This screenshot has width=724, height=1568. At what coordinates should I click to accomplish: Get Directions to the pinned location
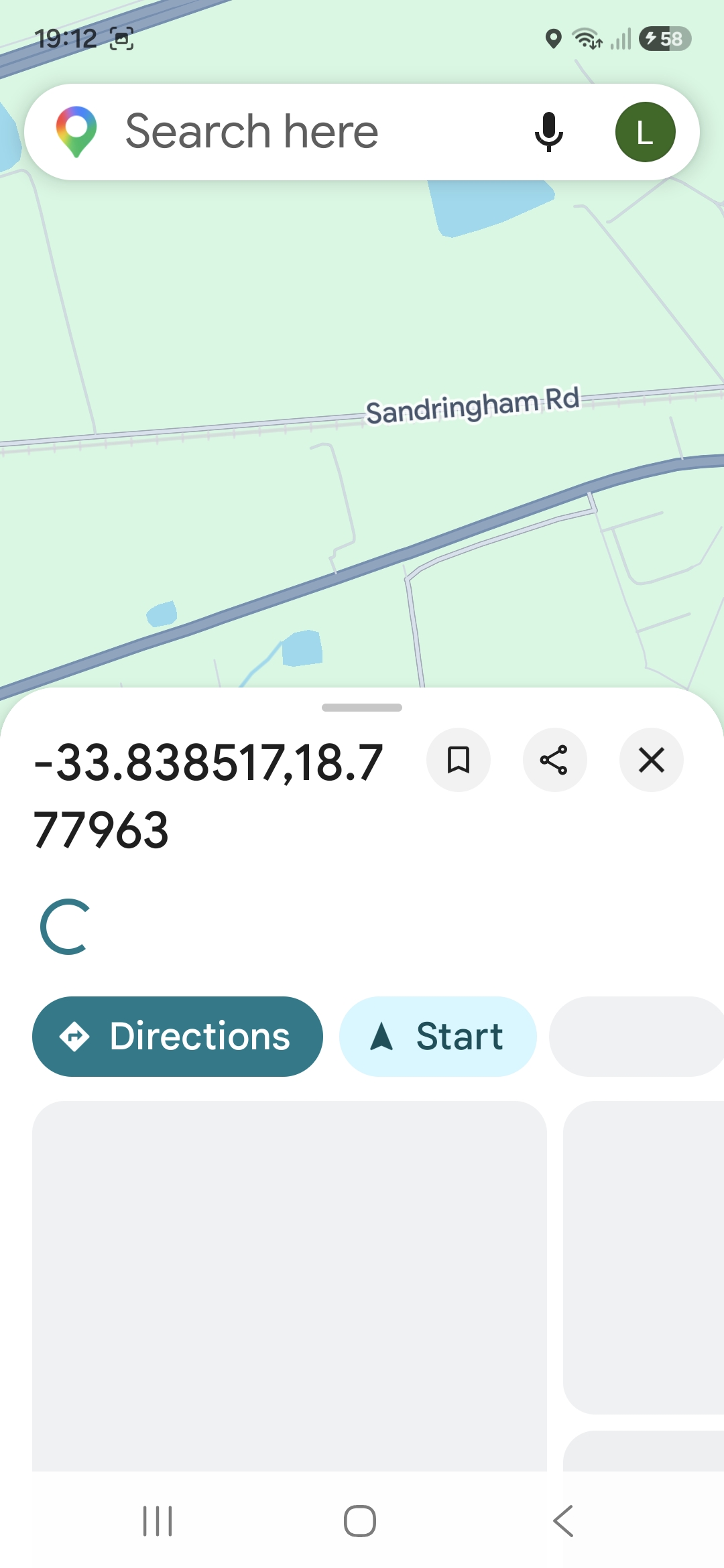[178, 1037]
